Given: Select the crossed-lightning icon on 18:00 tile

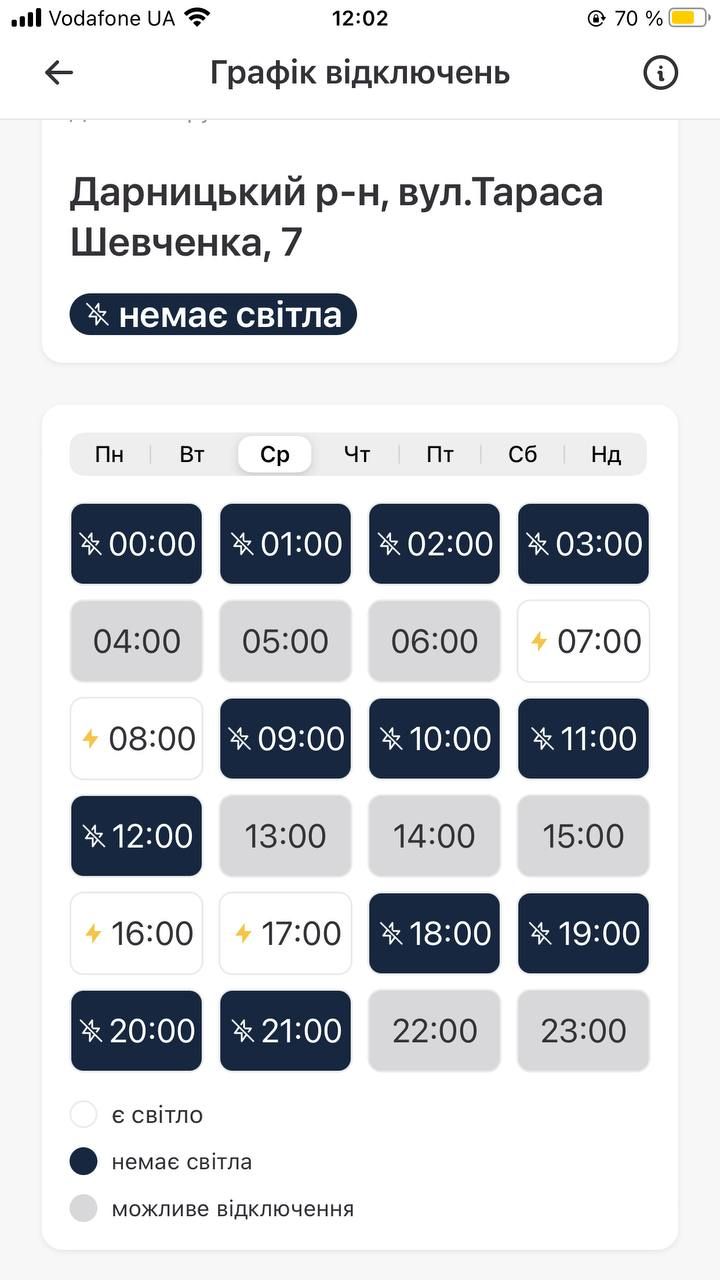Looking at the screenshot, I should [x=391, y=932].
